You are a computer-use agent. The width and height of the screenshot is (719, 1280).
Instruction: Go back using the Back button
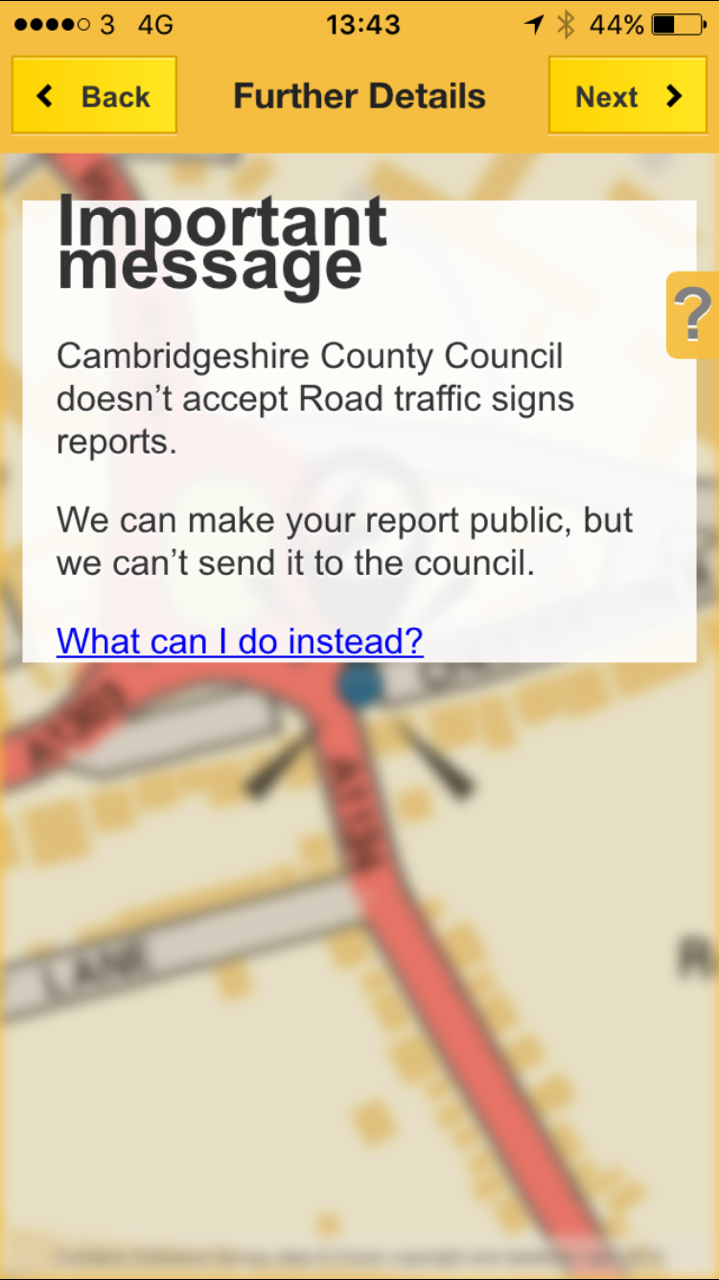[94, 96]
